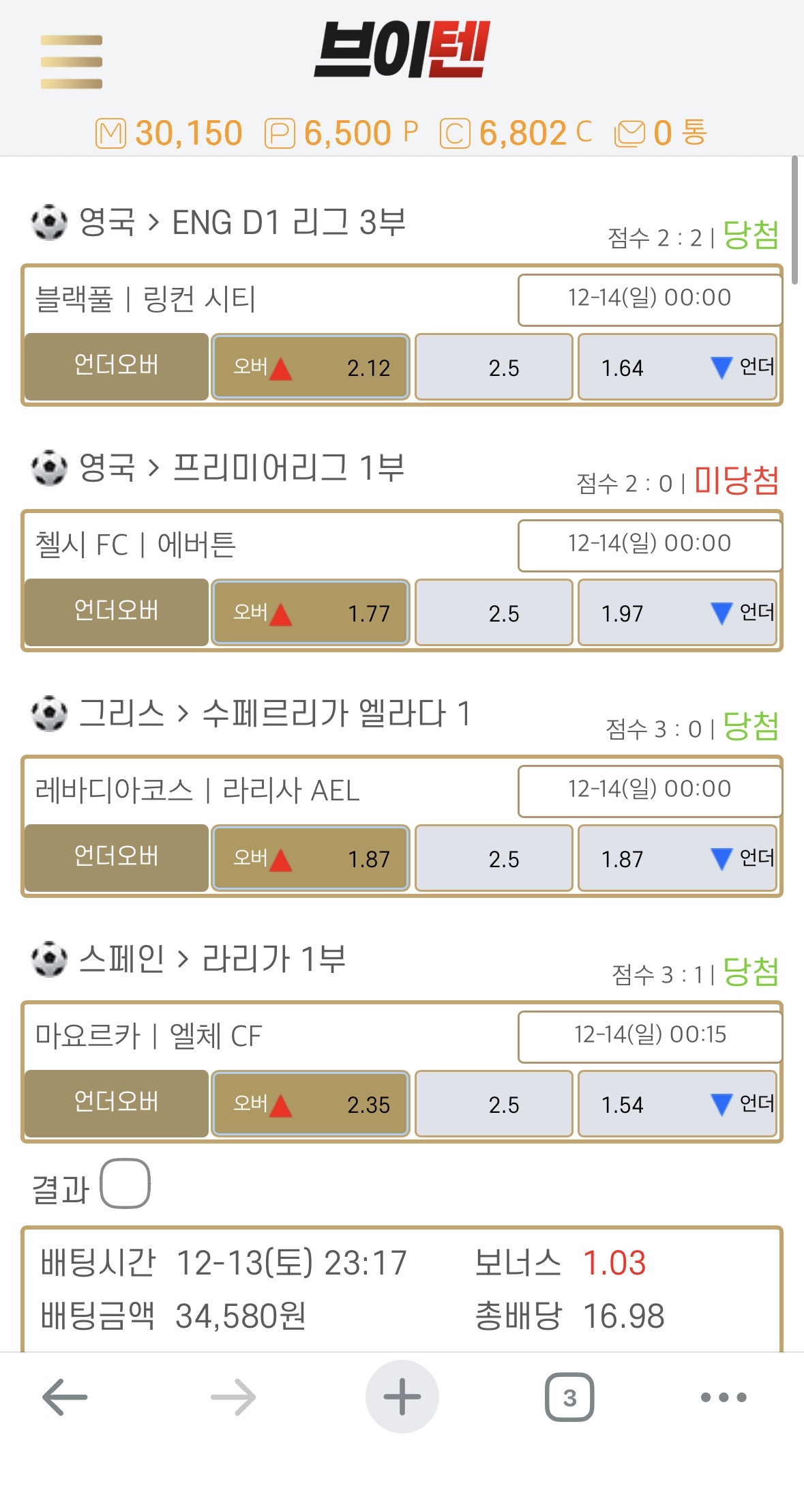Open the tab switcher showing 3 tabs

pos(569,1397)
